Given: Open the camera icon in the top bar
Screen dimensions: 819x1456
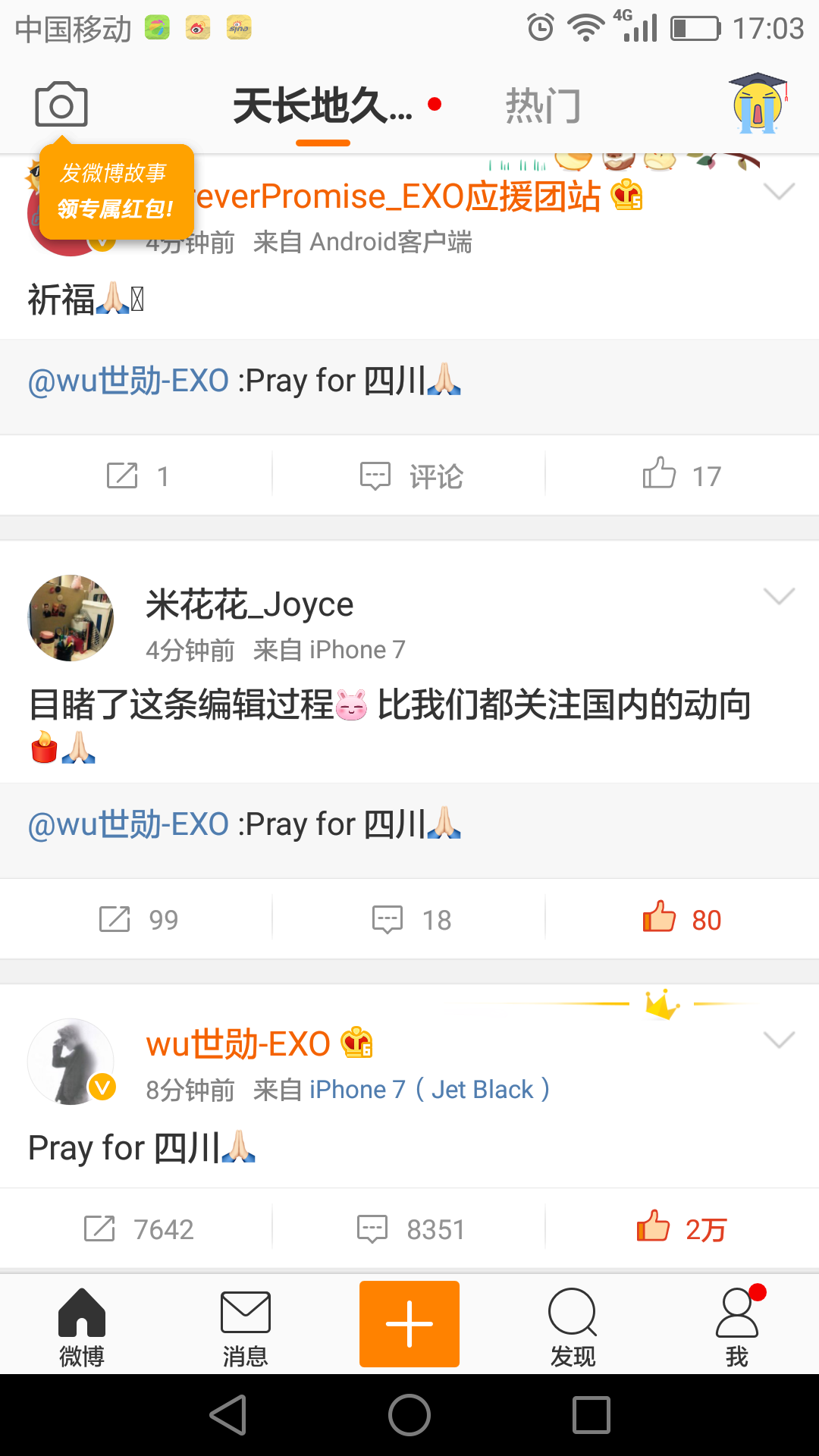Looking at the screenshot, I should tap(61, 105).
